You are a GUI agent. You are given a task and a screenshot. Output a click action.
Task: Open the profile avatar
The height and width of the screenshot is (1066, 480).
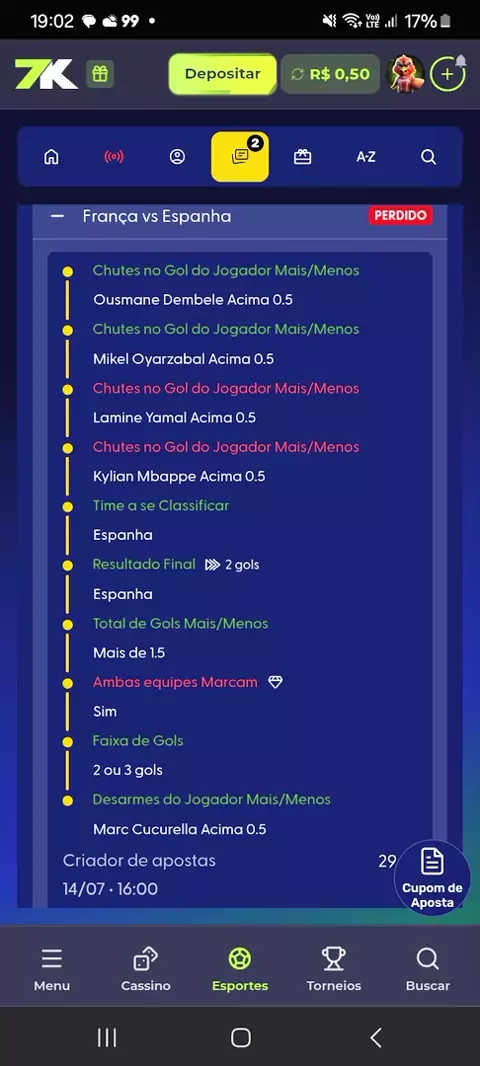pyautogui.click(x=406, y=74)
